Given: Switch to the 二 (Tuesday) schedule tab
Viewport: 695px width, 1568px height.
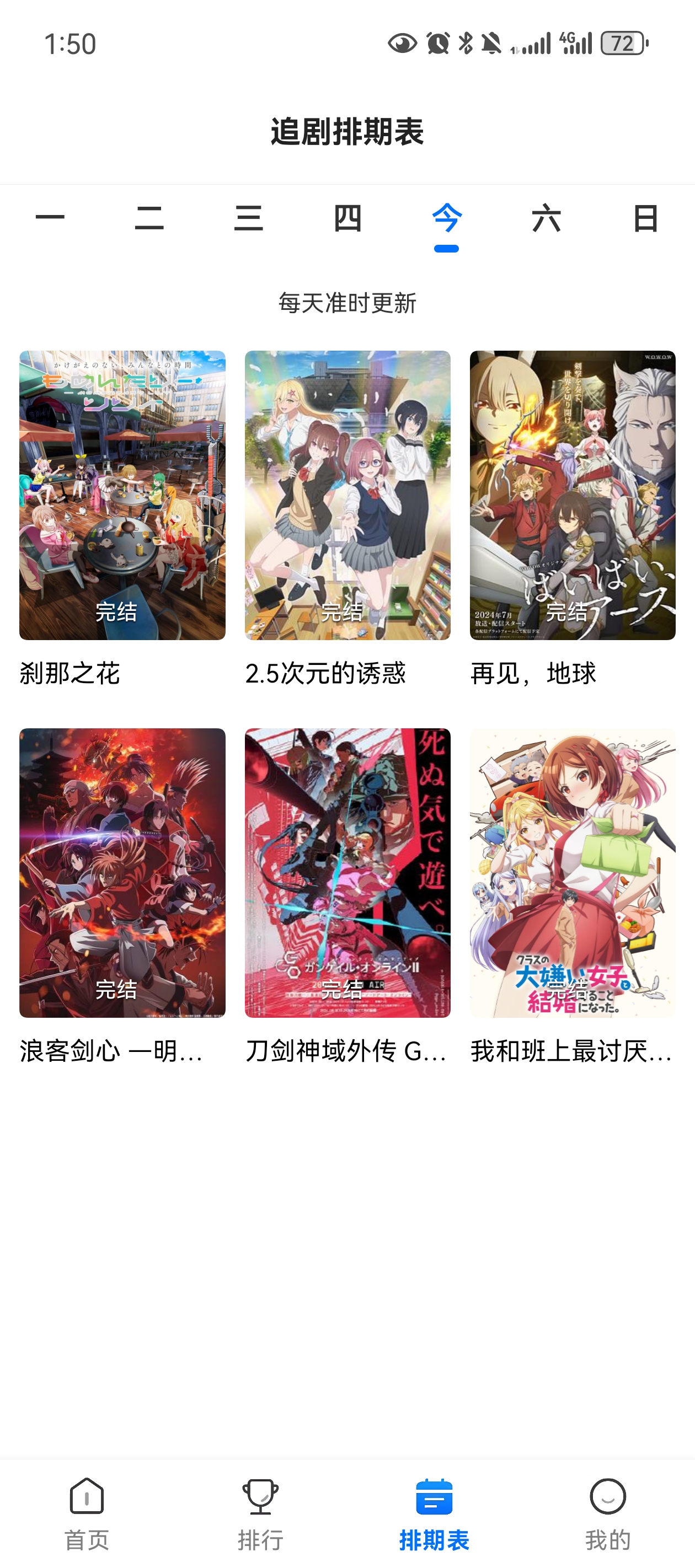Looking at the screenshot, I should coord(149,218).
